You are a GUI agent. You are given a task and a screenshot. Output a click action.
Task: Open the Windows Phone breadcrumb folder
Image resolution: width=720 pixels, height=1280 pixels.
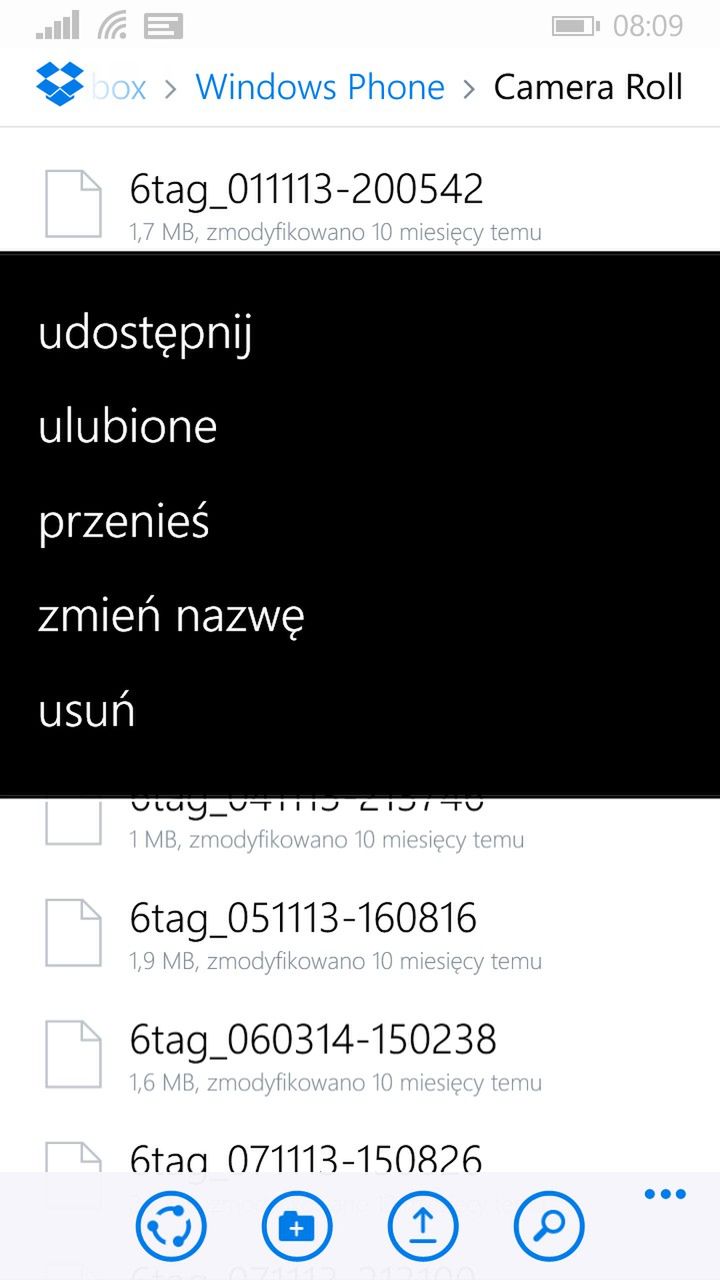320,87
